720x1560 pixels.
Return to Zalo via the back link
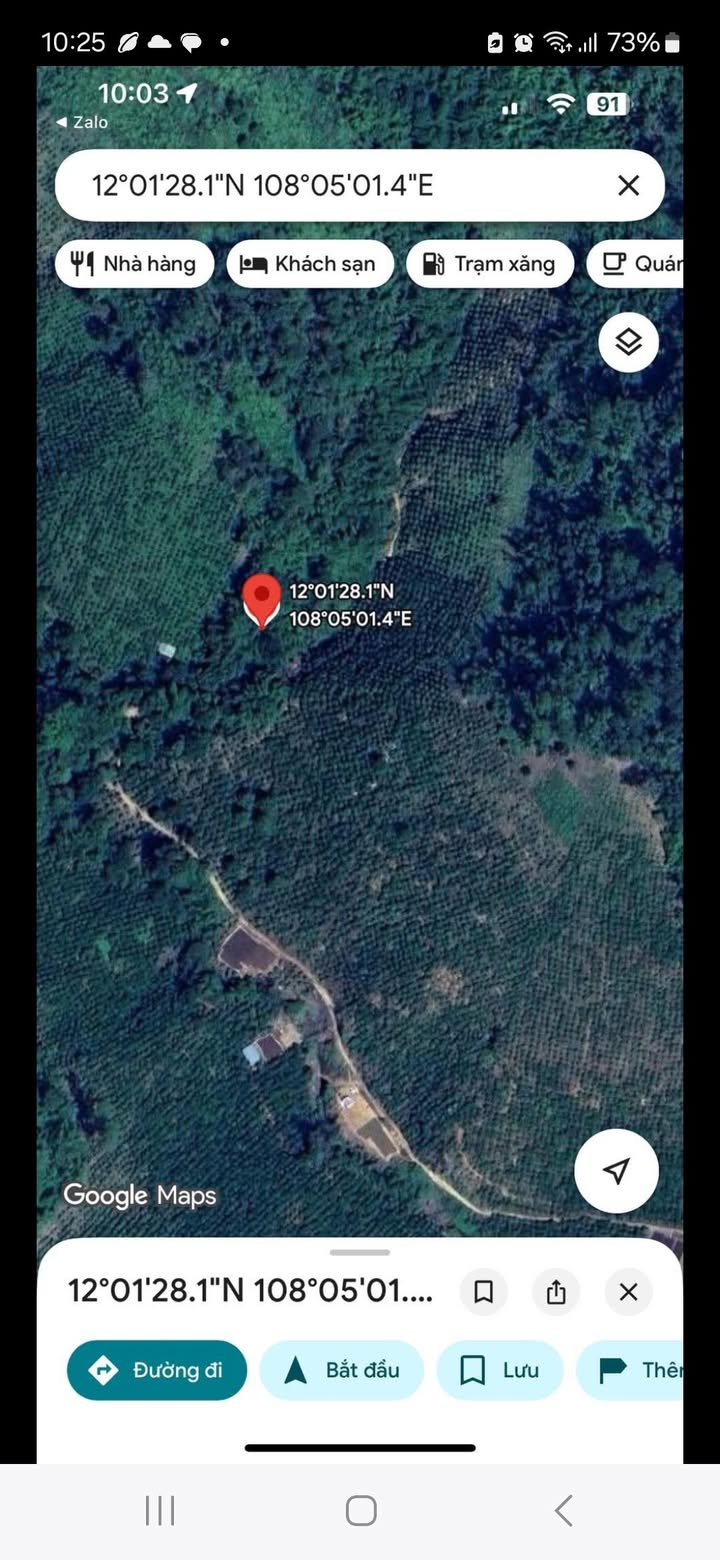(x=82, y=122)
